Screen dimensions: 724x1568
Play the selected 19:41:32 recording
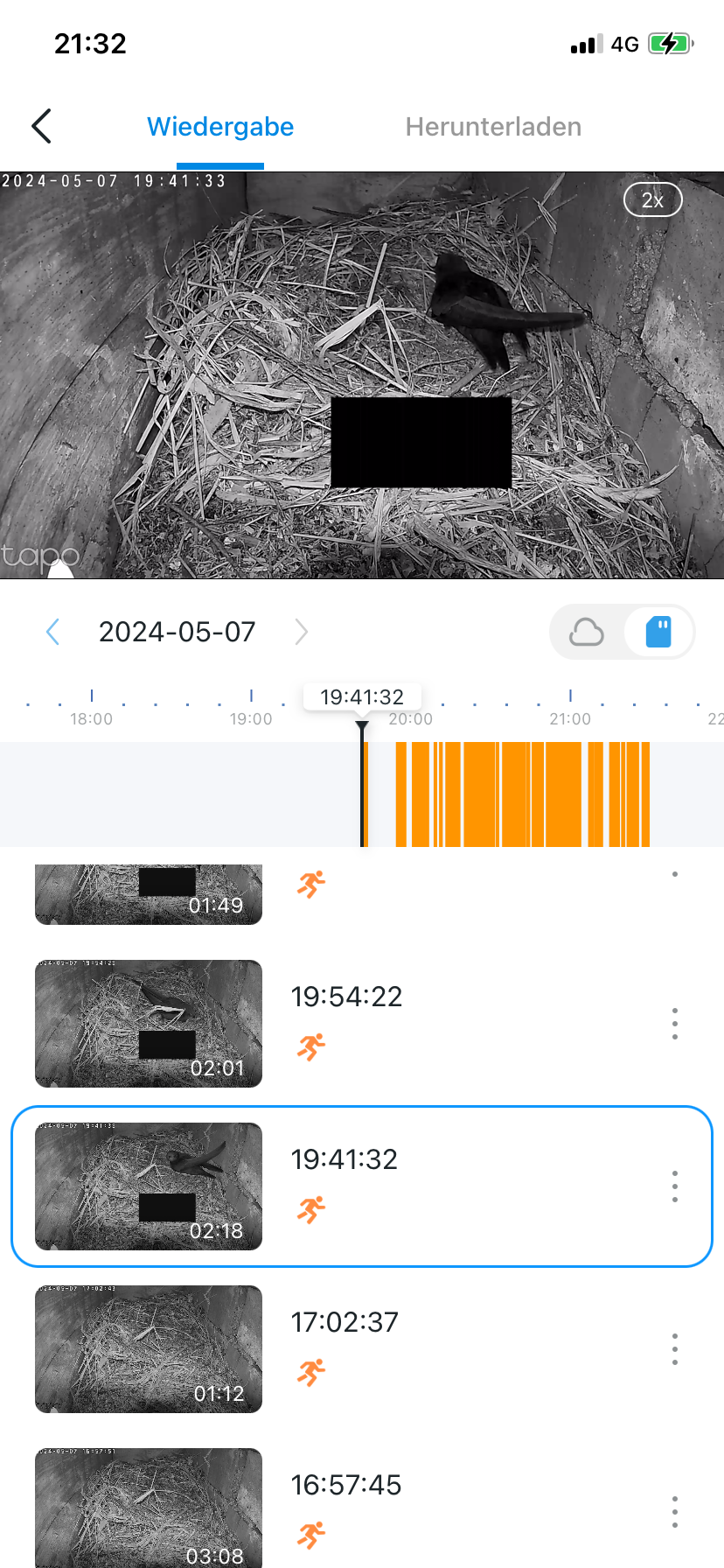point(149,1186)
